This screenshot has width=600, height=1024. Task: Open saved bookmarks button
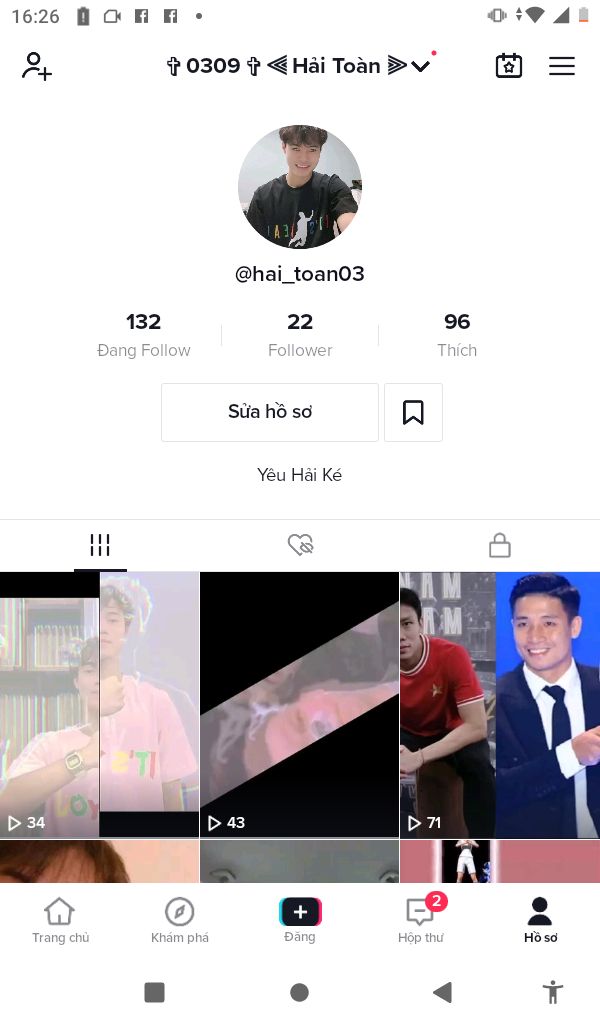[413, 412]
